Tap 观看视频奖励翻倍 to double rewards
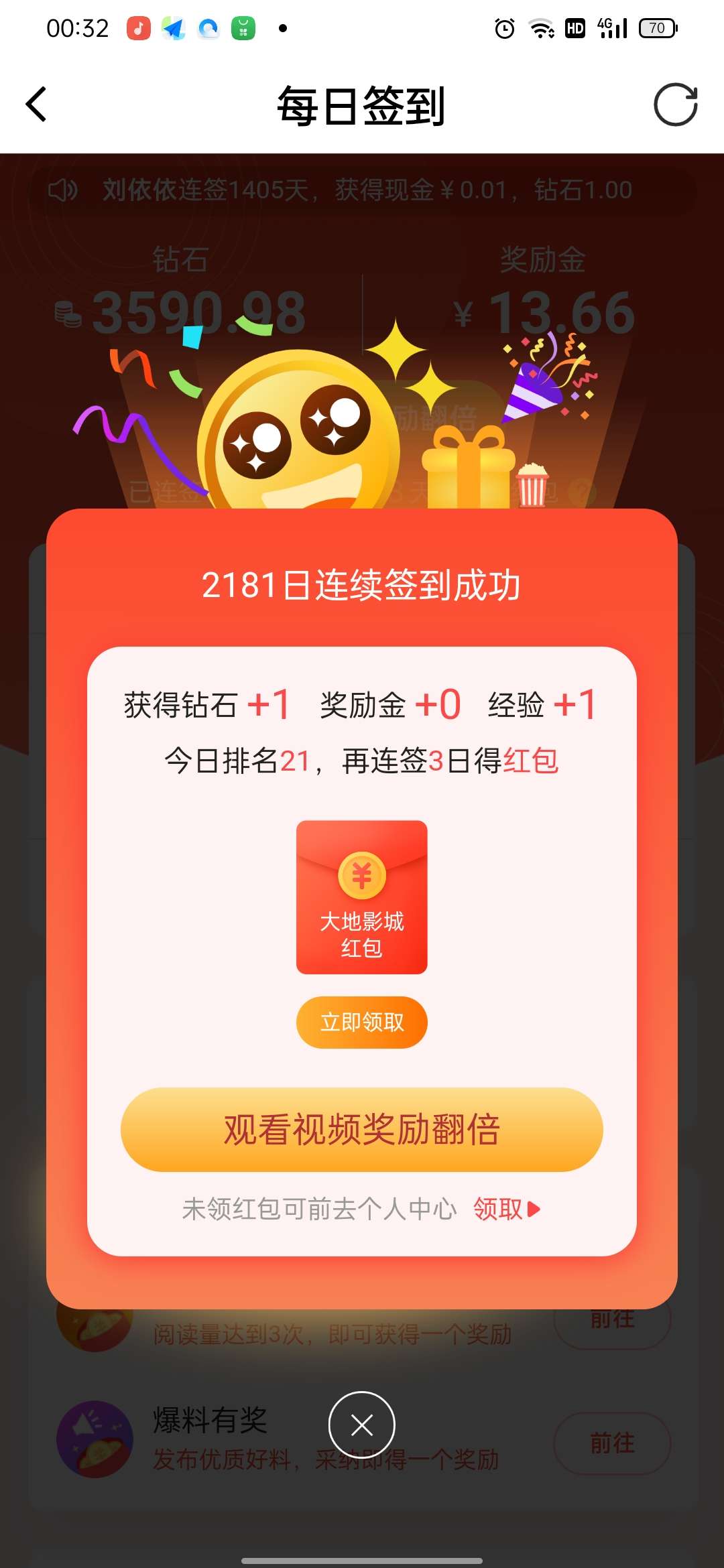 pyautogui.click(x=361, y=1130)
